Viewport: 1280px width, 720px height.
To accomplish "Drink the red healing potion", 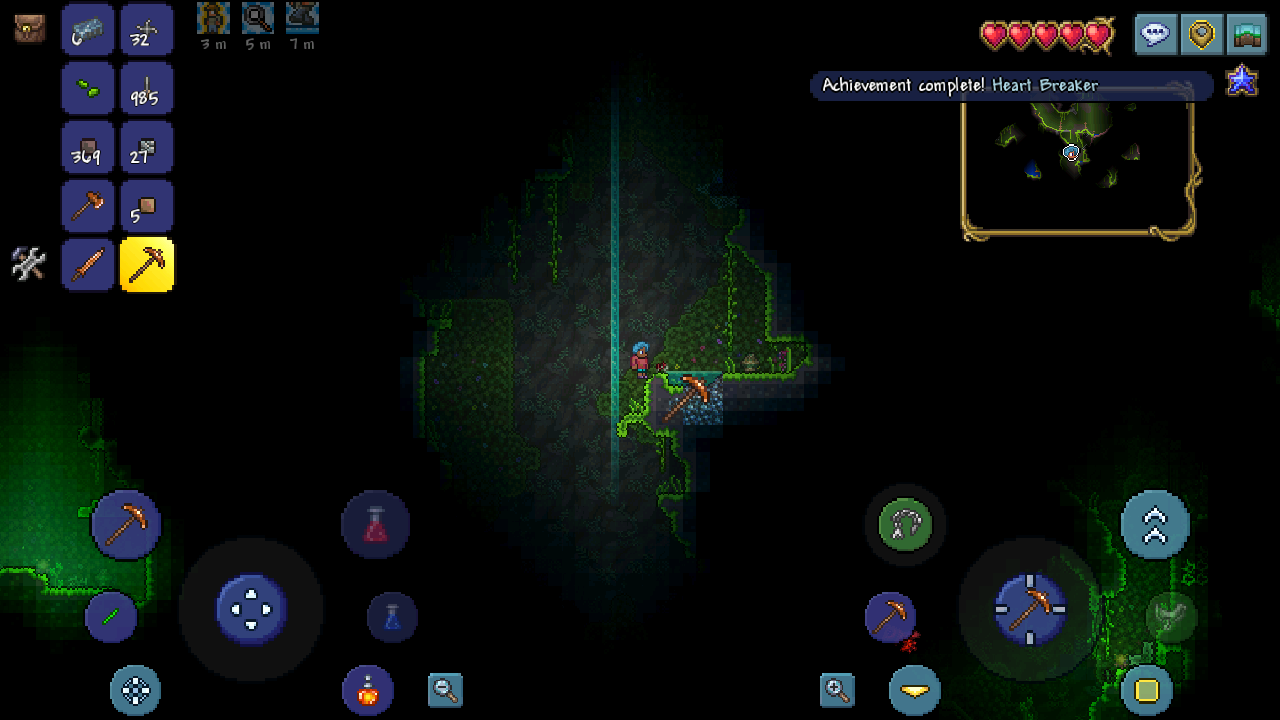I will (x=375, y=525).
